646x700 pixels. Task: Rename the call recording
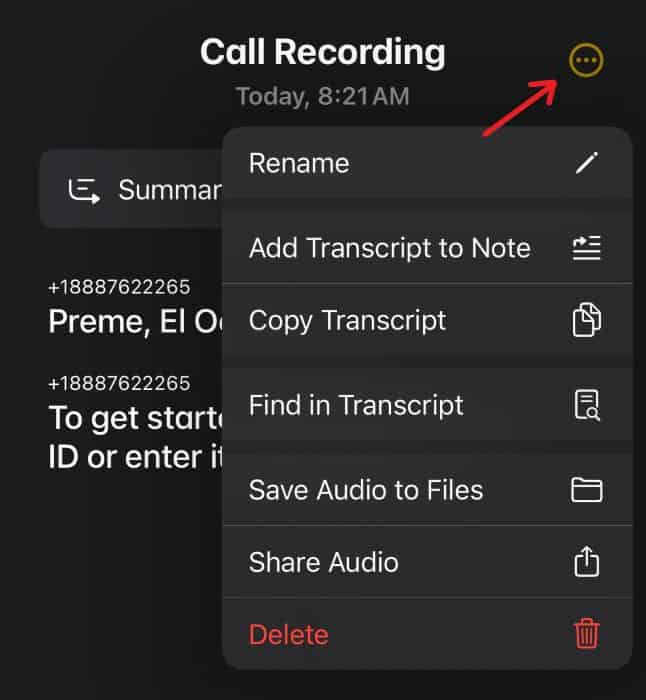427,163
